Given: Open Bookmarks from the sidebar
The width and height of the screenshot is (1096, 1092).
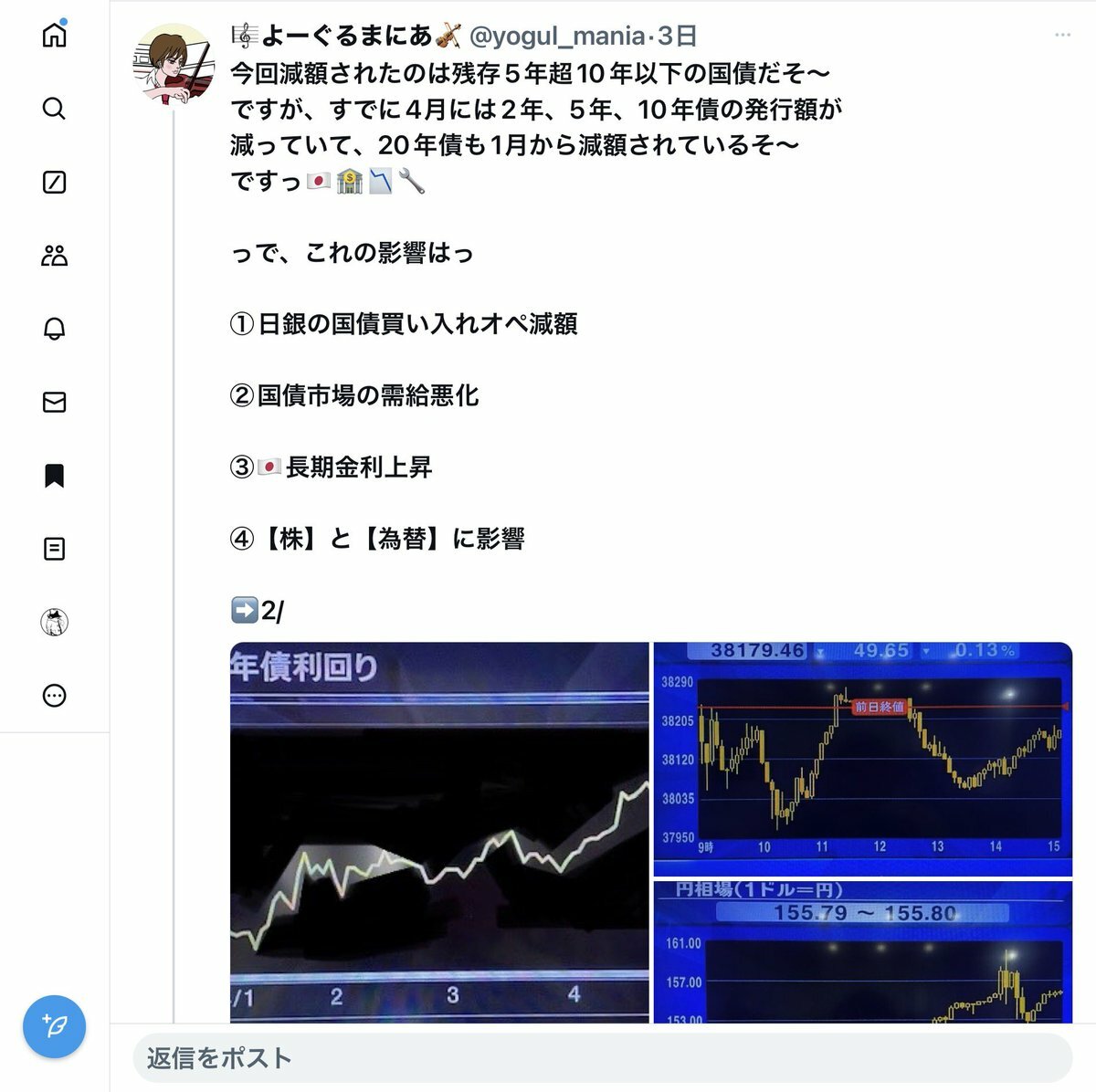Looking at the screenshot, I should tap(55, 476).
